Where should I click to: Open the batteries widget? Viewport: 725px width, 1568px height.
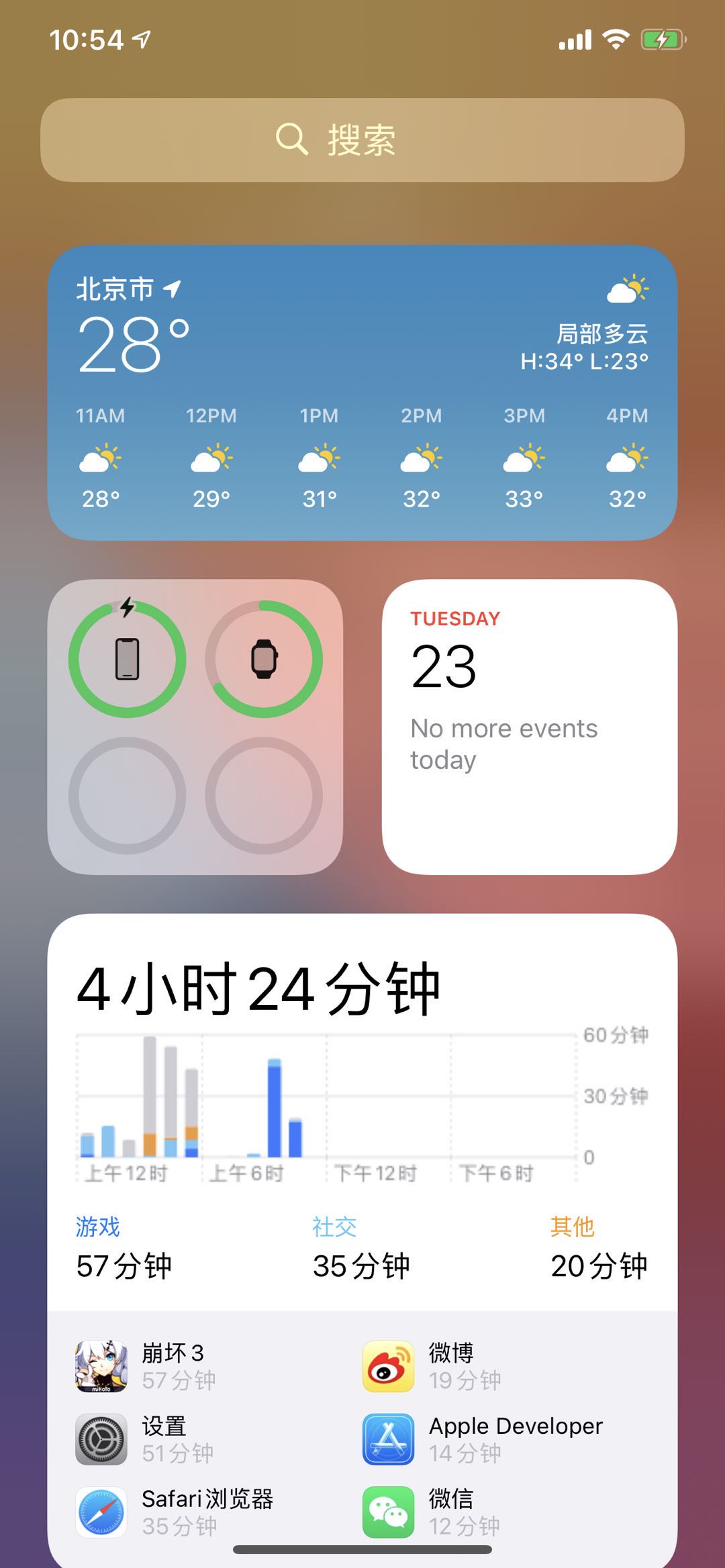195,727
